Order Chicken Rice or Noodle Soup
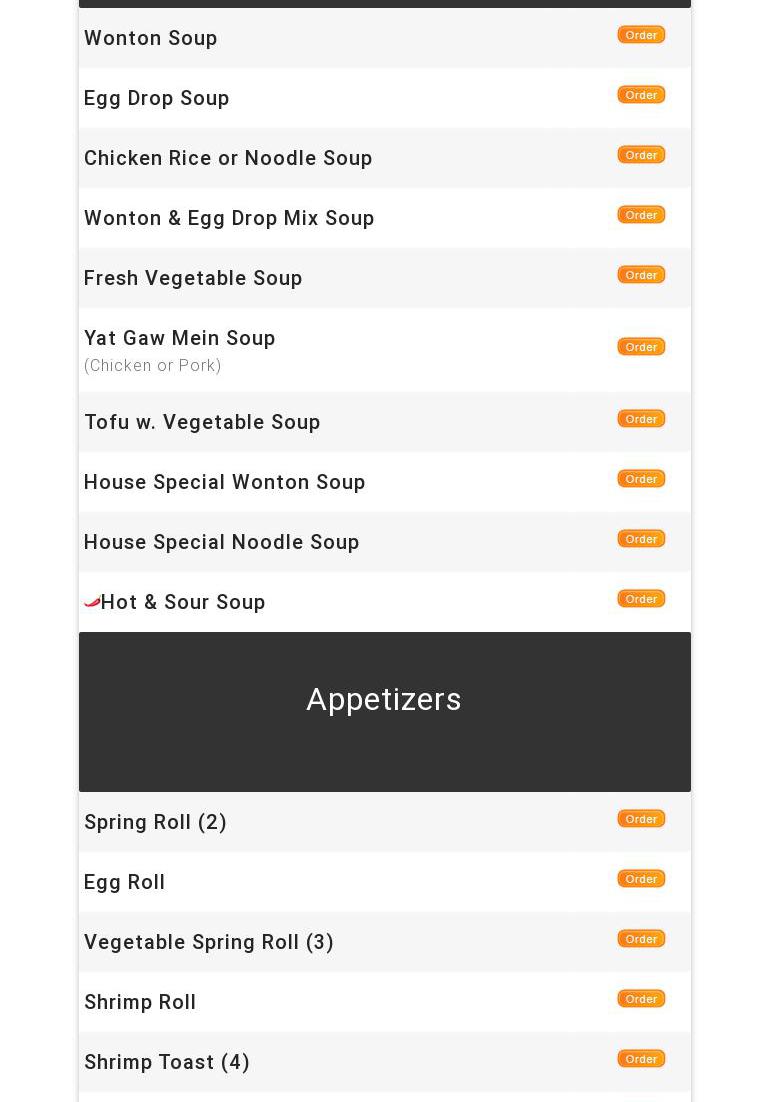Screen dimensions: 770x1102 tap(641, 155)
